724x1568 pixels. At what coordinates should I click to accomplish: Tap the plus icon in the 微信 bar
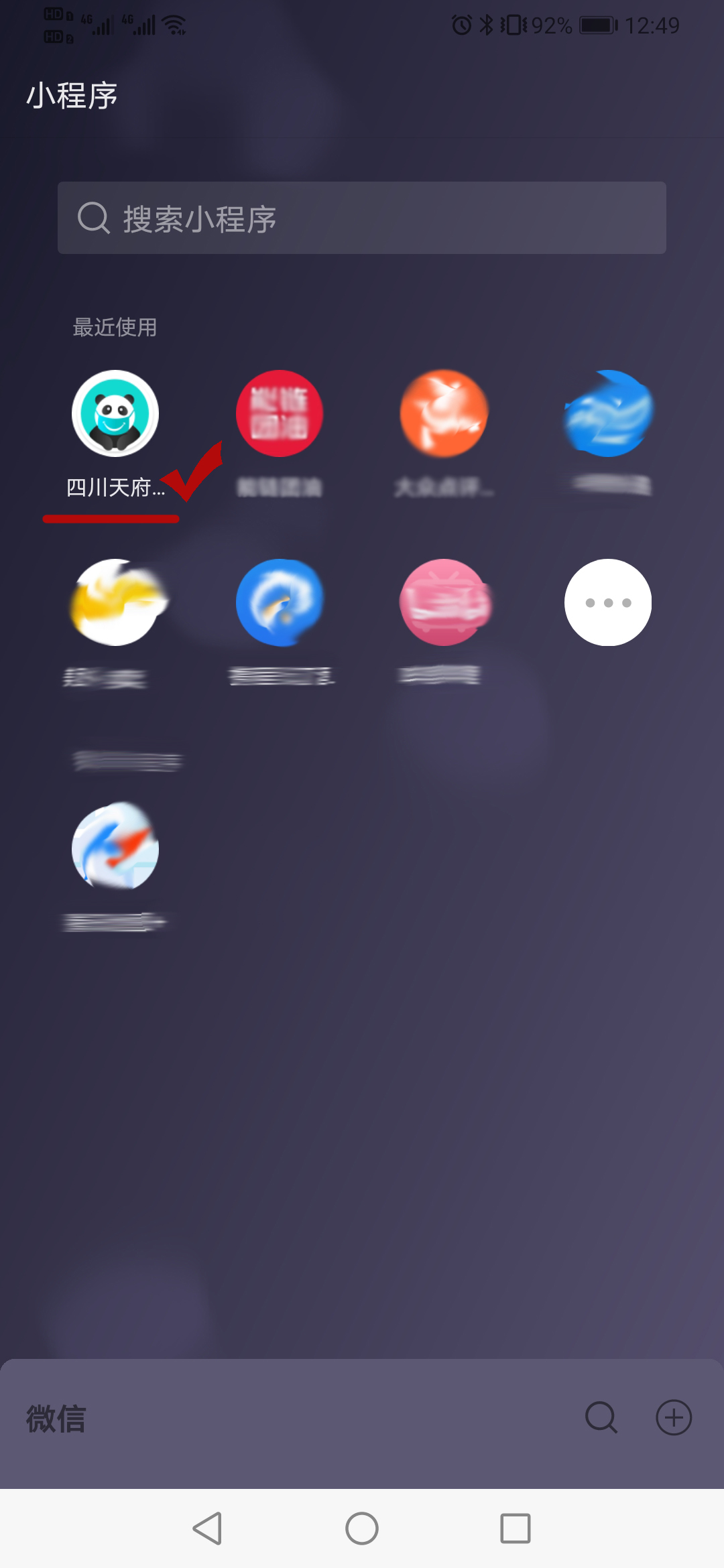coord(673,1417)
